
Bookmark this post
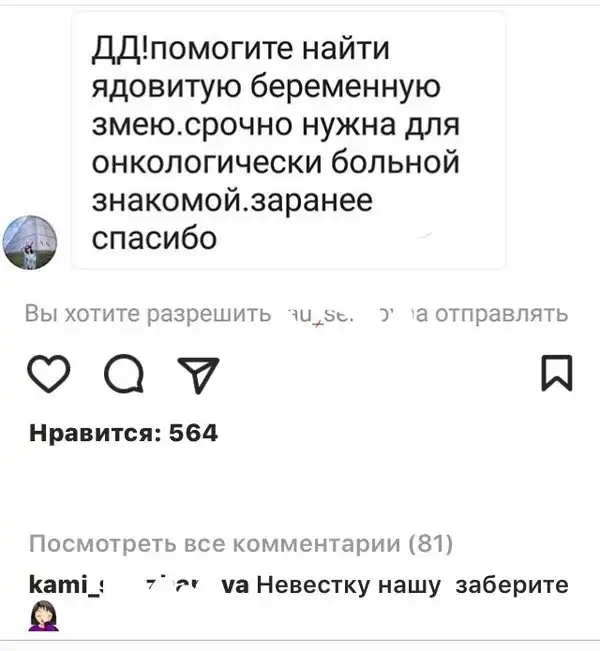556,374
